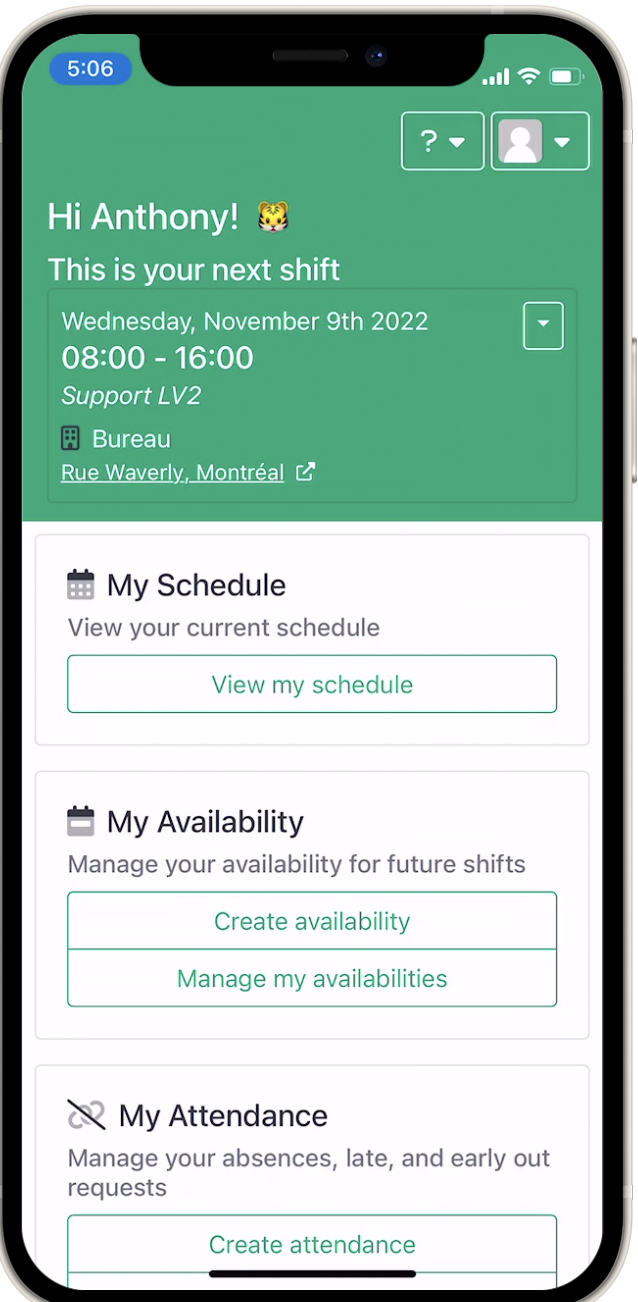Tap Create attendance button
This screenshot has width=638, height=1302.
pos(312,1244)
